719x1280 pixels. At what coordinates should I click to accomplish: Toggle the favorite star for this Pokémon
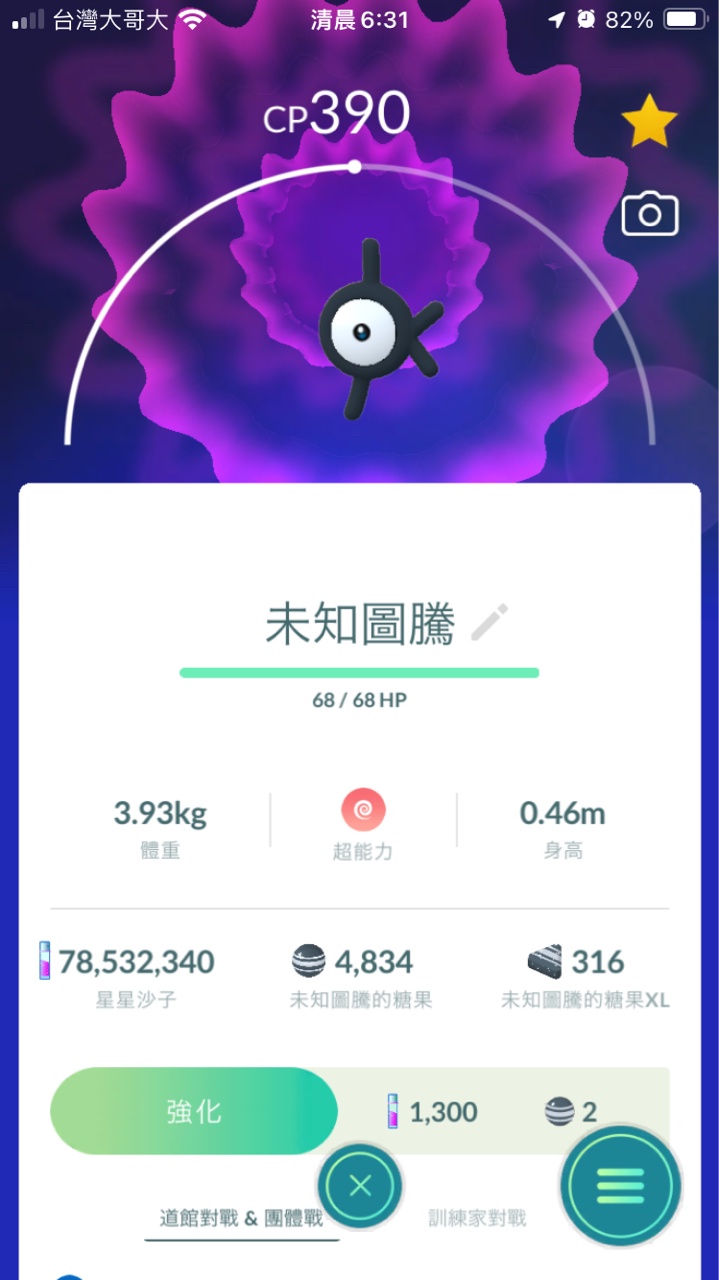(649, 123)
